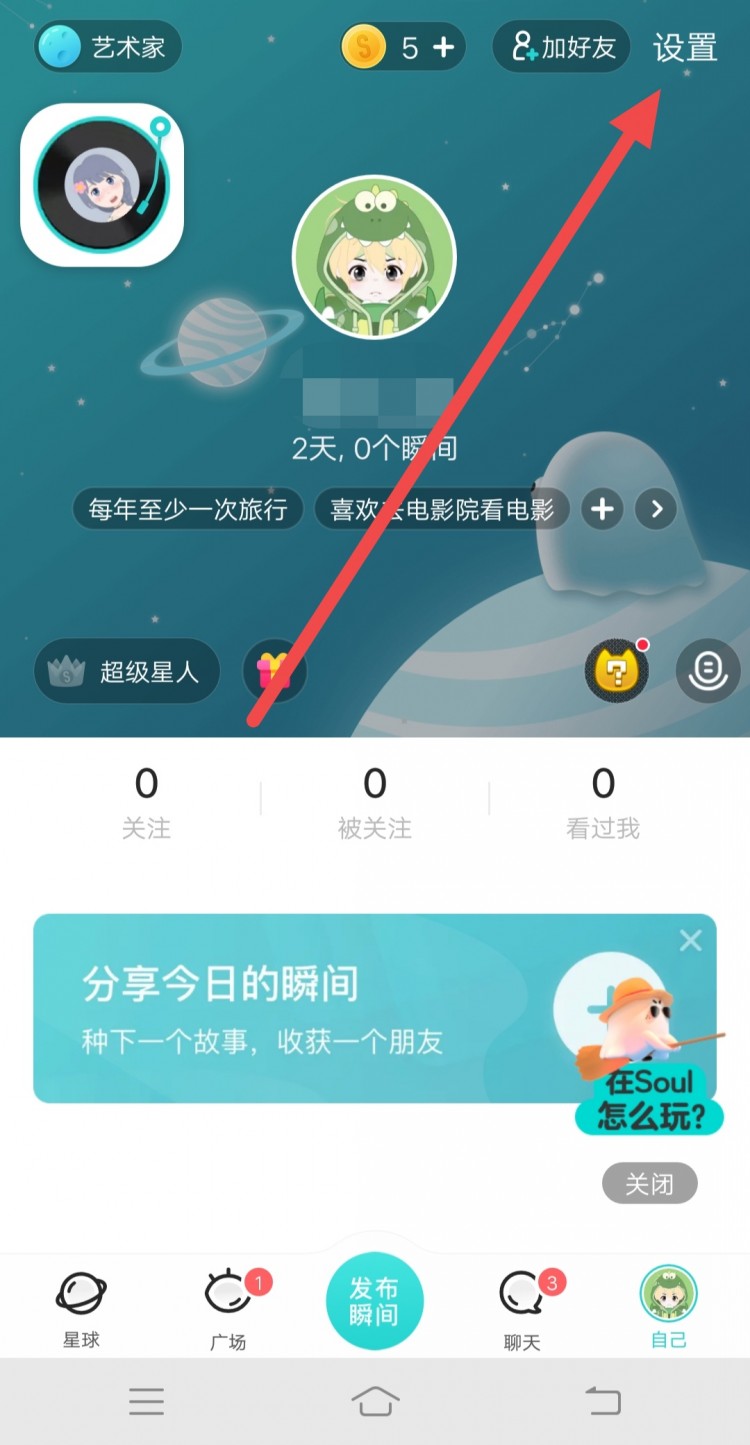Screen dimensions: 750x1445
Task: Tap the + to add a new profile tag
Action: click(602, 509)
